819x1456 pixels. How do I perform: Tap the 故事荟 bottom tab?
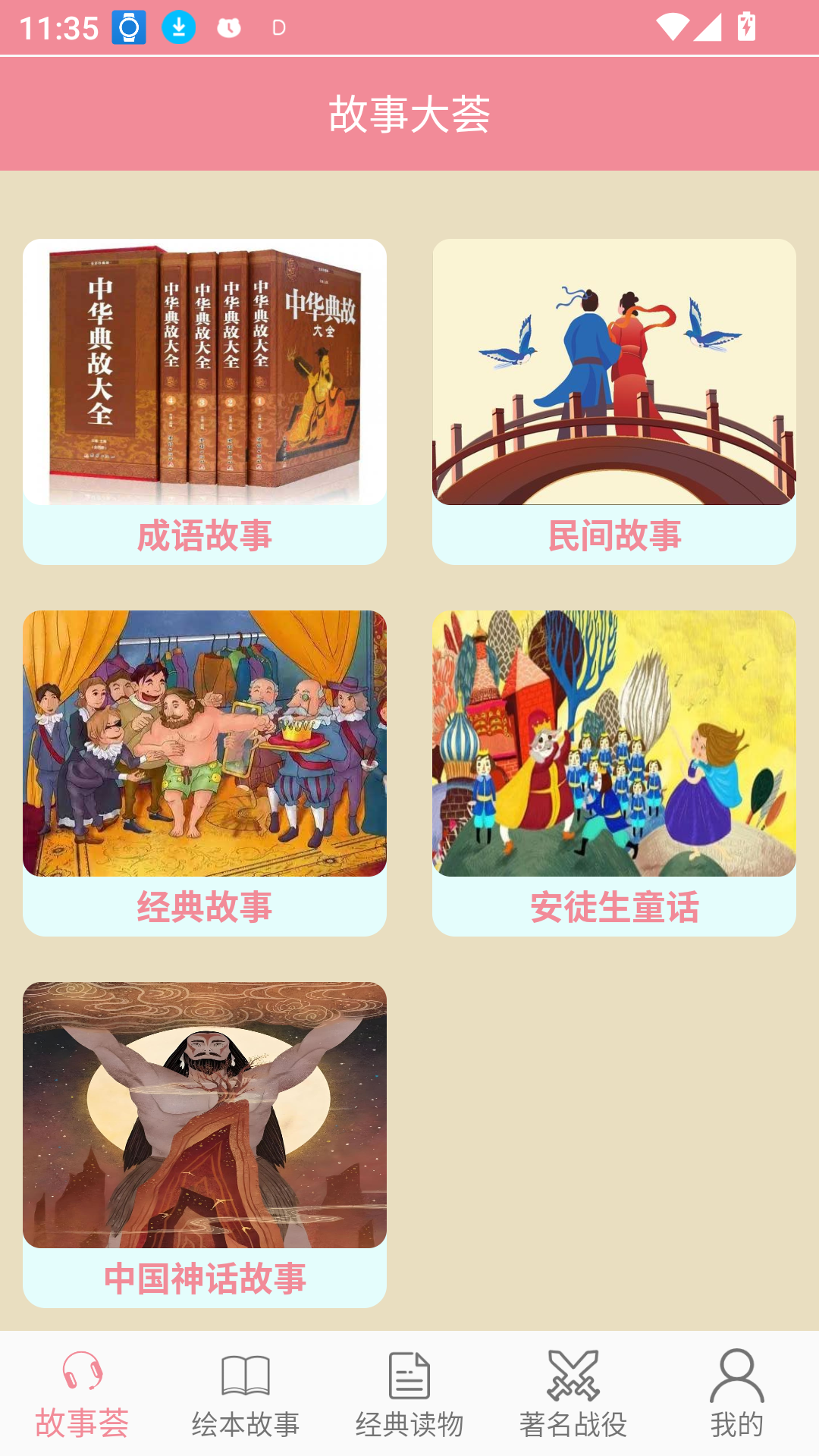[x=82, y=1394]
